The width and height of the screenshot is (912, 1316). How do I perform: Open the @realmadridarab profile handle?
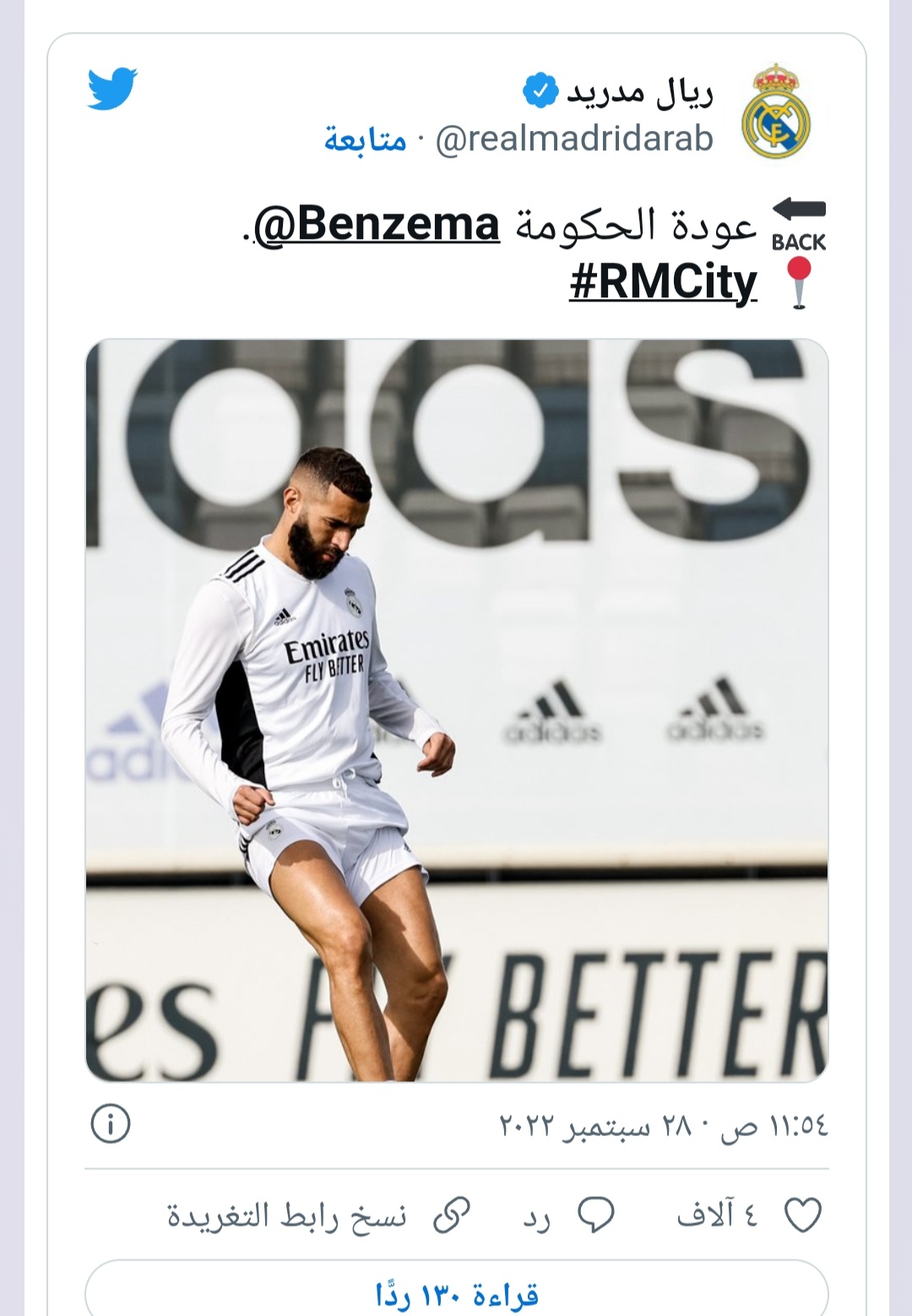[x=574, y=139]
